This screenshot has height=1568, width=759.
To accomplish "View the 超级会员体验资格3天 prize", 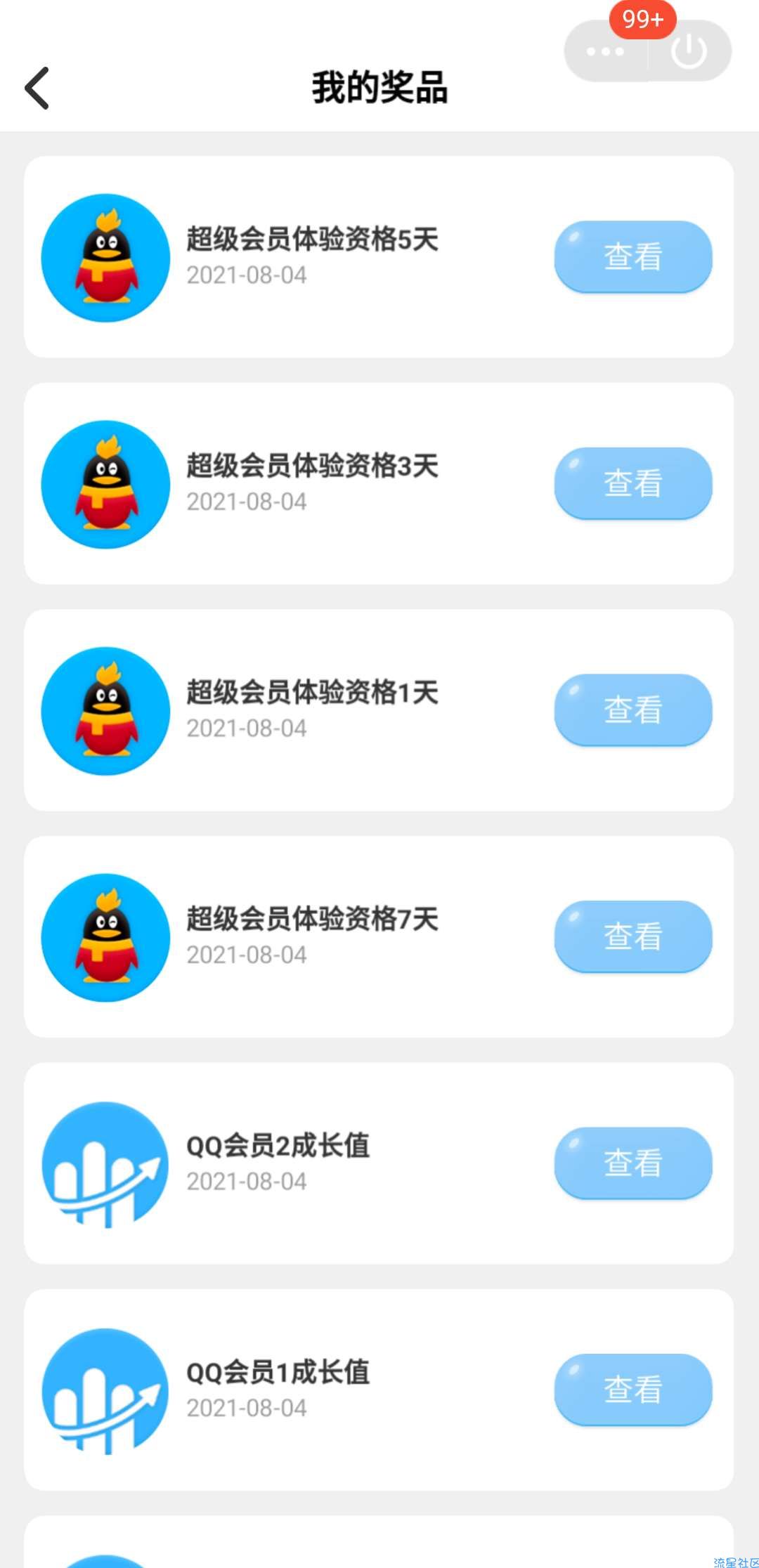I will [x=633, y=483].
